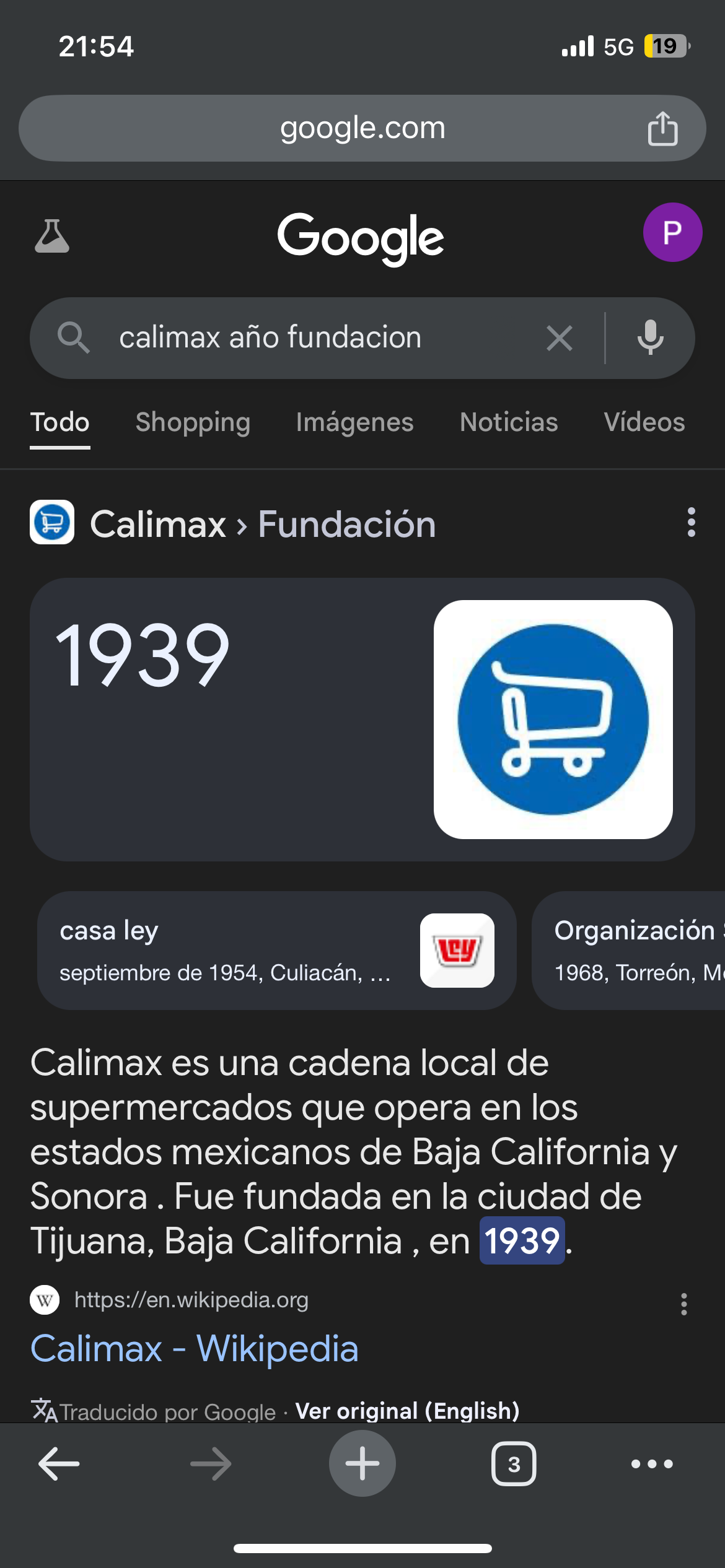Clear the search text with the X
Screen dimensions: 725x1568
559,338
